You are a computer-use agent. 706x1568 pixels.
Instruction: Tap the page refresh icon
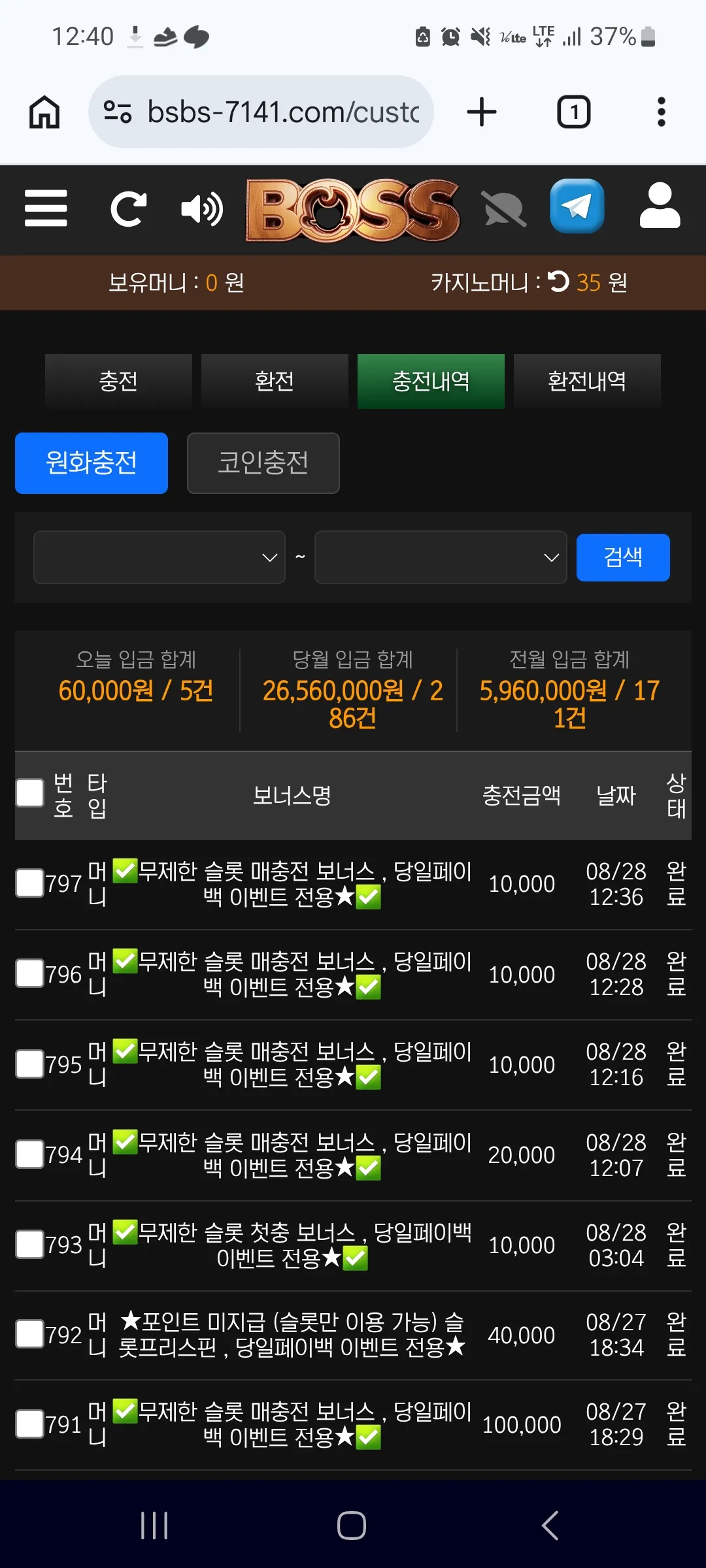coord(128,209)
